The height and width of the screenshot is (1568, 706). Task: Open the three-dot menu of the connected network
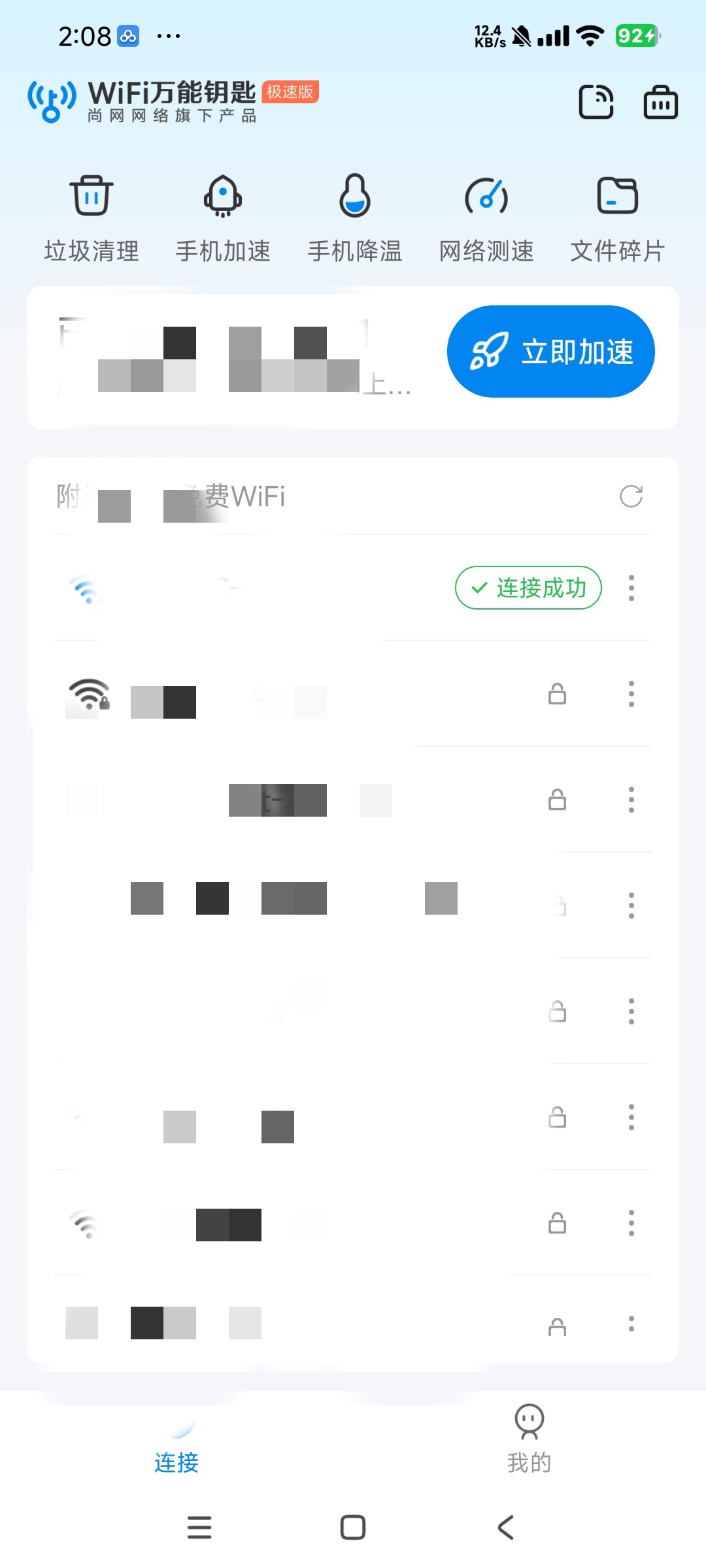(x=631, y=587)
